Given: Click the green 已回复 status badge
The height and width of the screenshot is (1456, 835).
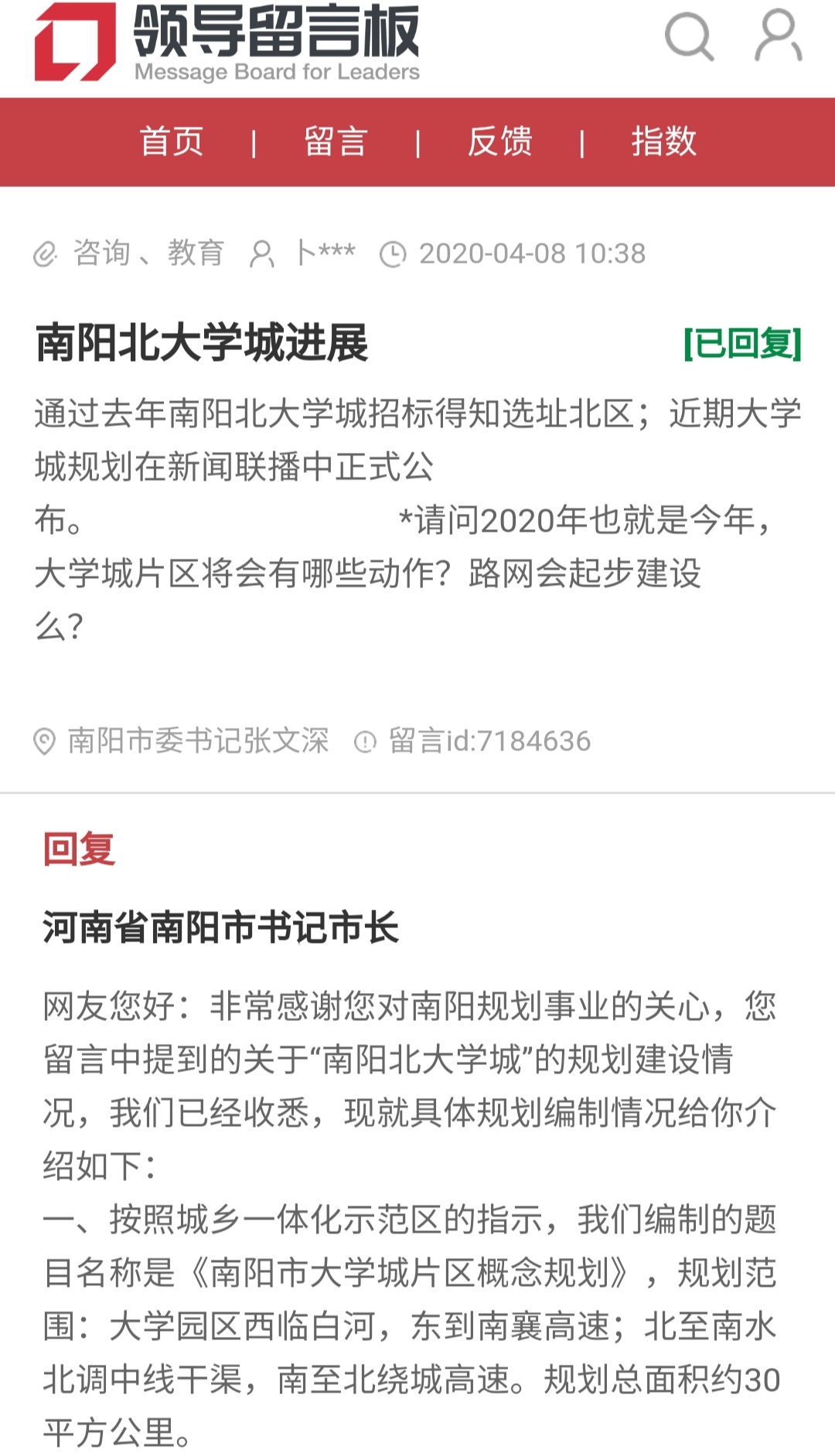Looking at the screenshot, I should point(741,342).
